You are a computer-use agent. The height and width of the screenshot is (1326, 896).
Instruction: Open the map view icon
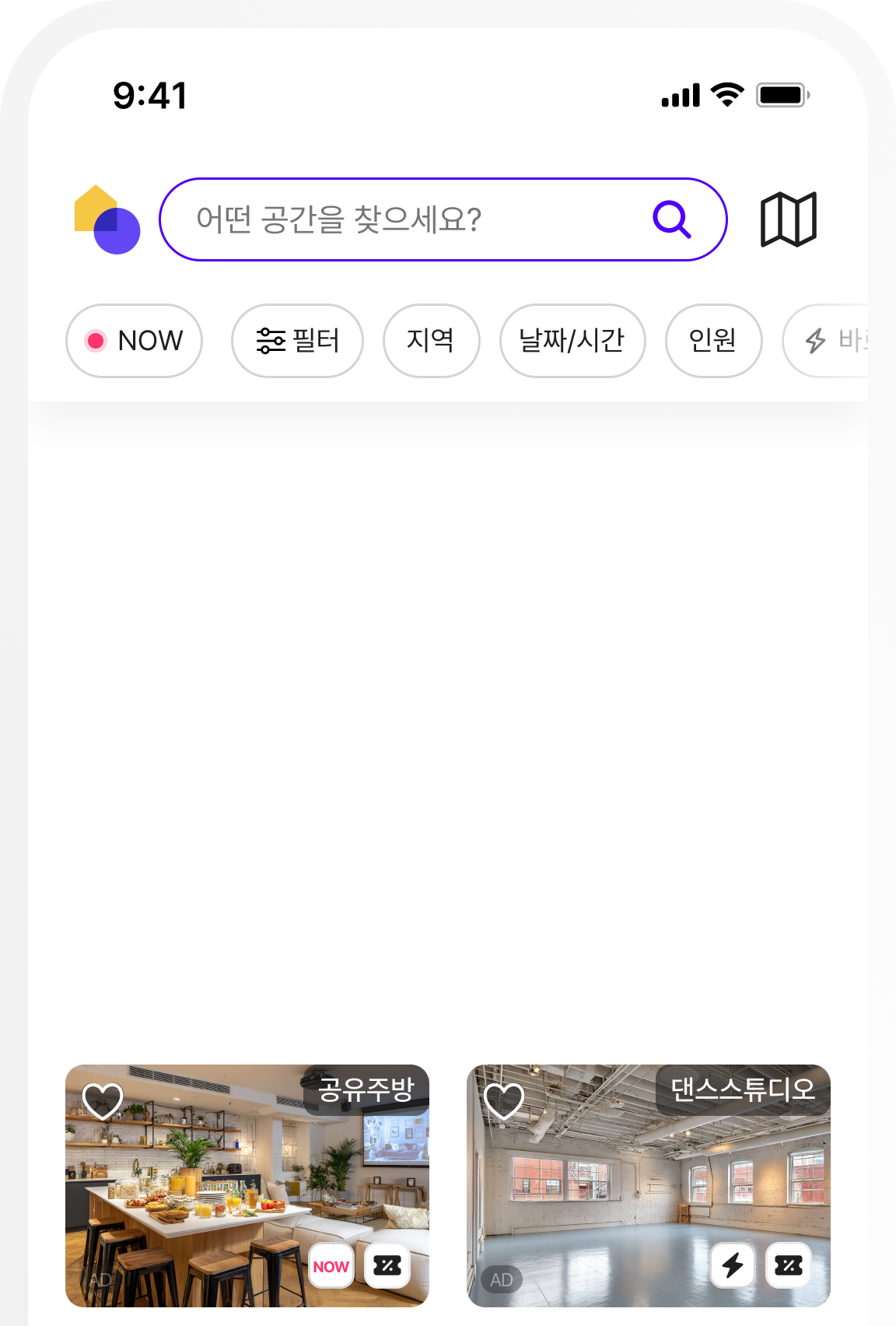point(788,219)
